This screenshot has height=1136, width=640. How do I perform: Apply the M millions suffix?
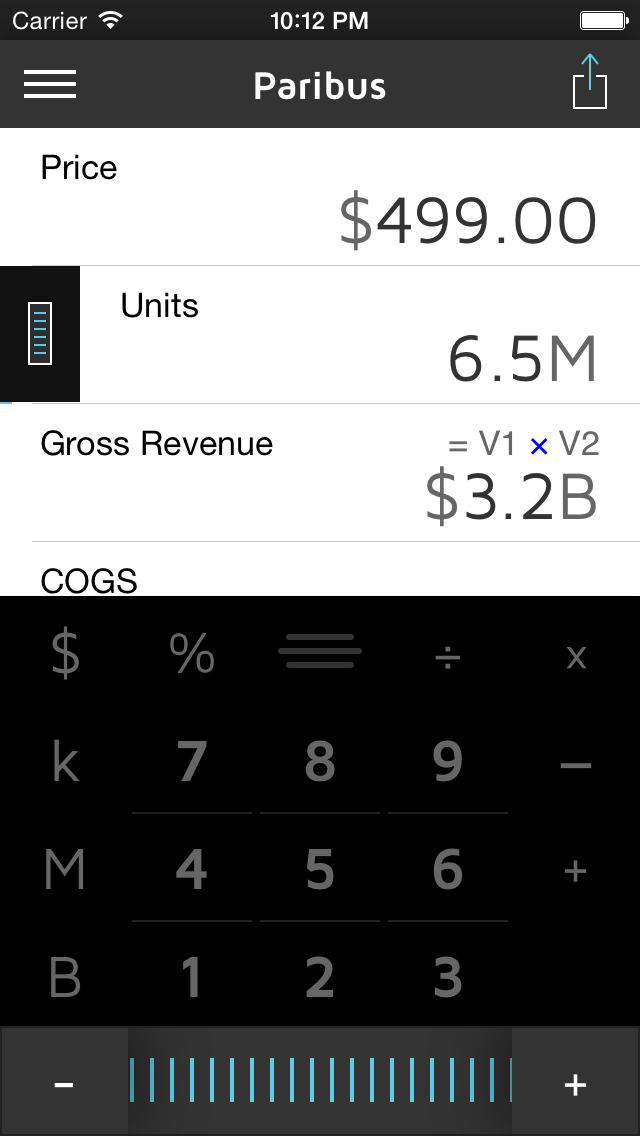click(65, 870)
